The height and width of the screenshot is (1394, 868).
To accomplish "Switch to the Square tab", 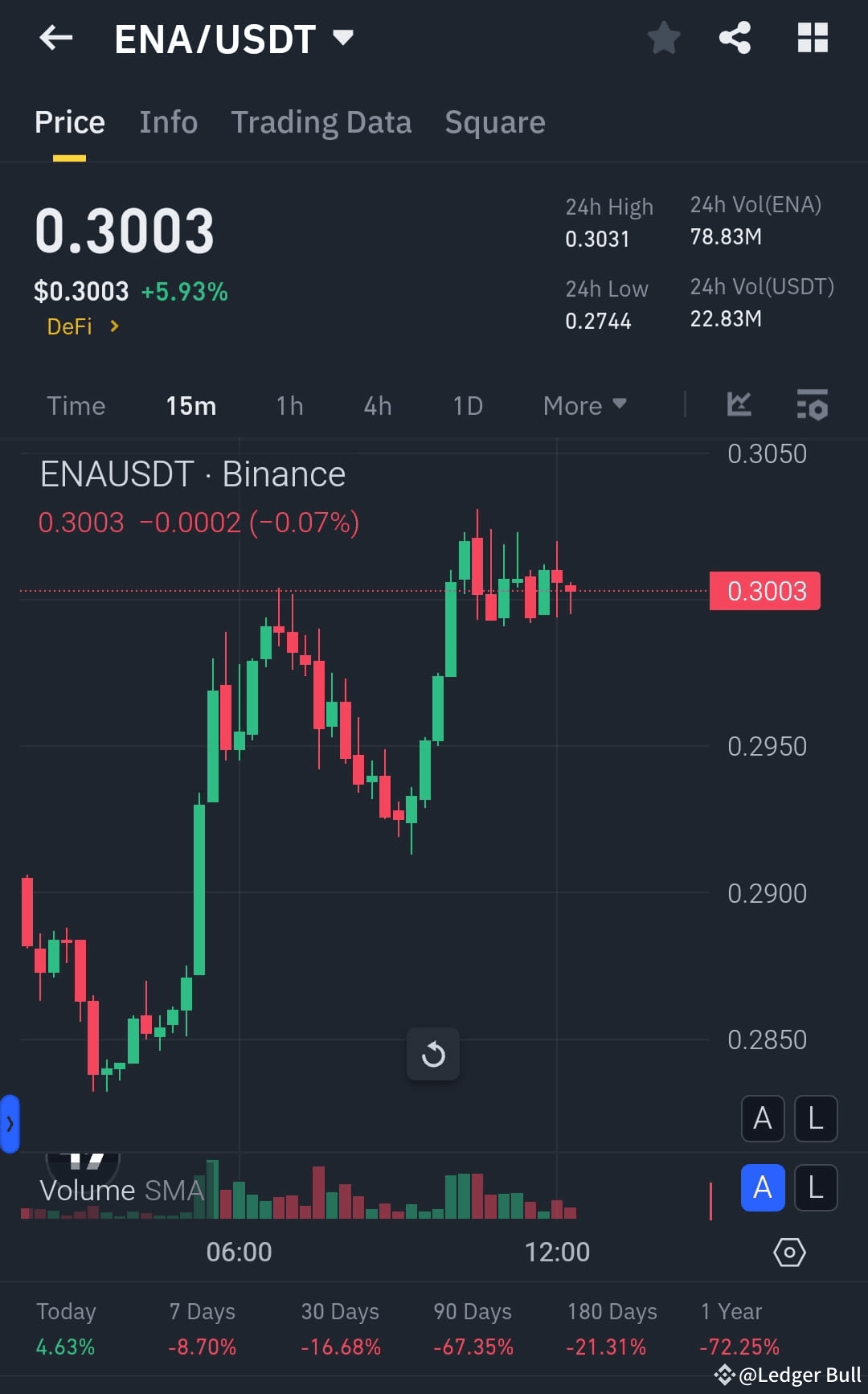I will 494,121.
